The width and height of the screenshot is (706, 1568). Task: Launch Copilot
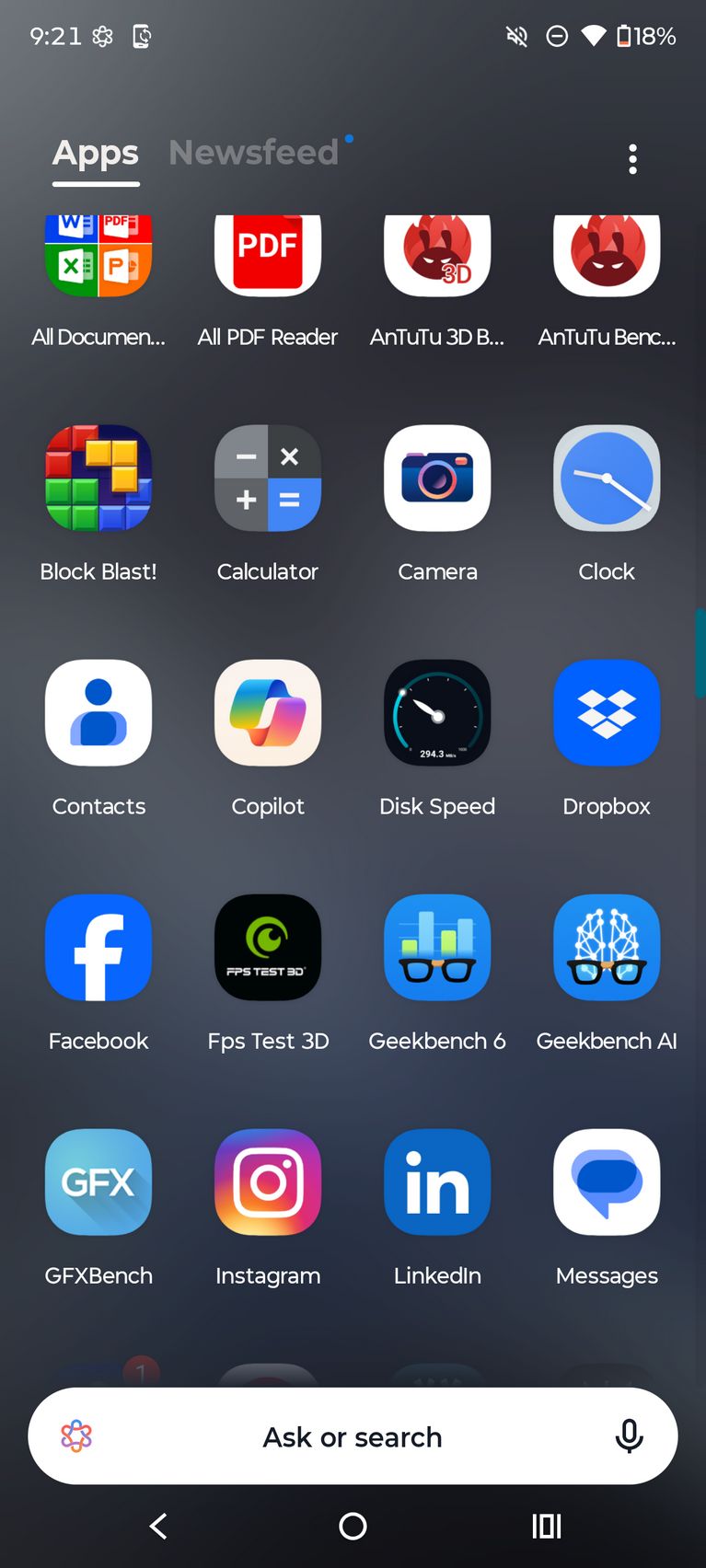268,713
